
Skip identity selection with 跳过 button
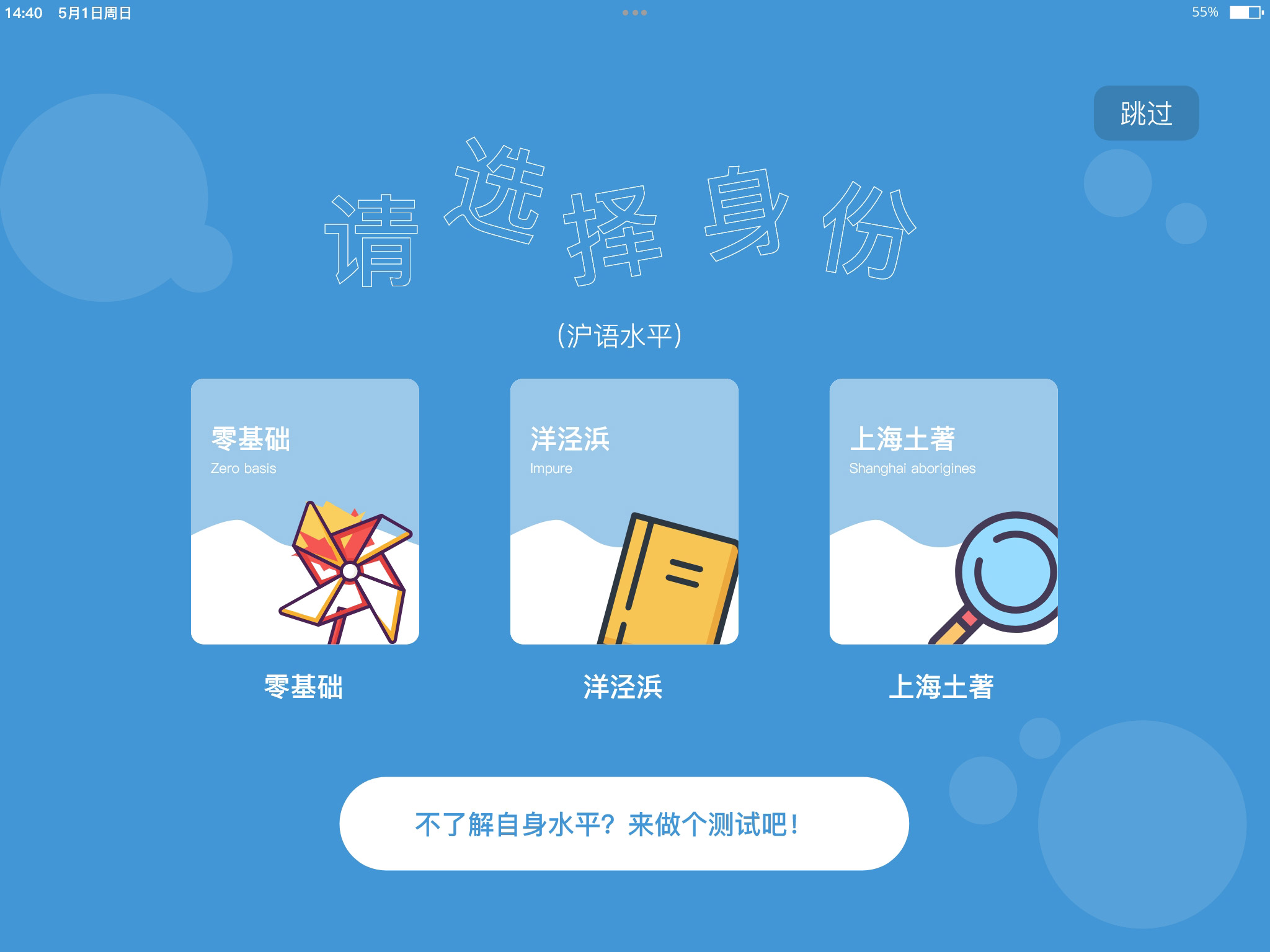point(1145,113)
